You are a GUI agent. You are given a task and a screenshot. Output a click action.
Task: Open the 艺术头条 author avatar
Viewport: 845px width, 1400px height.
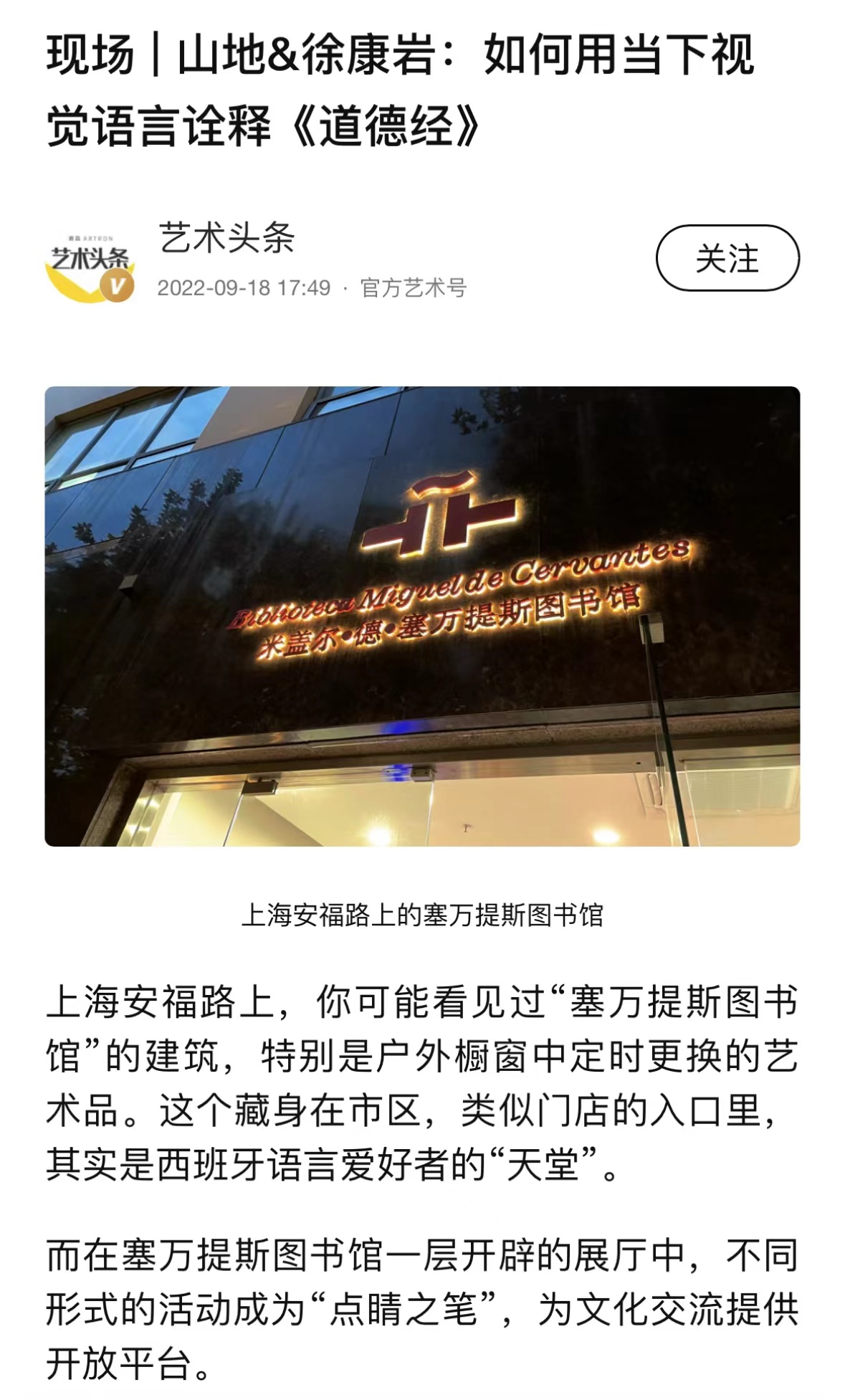point(90,265)
